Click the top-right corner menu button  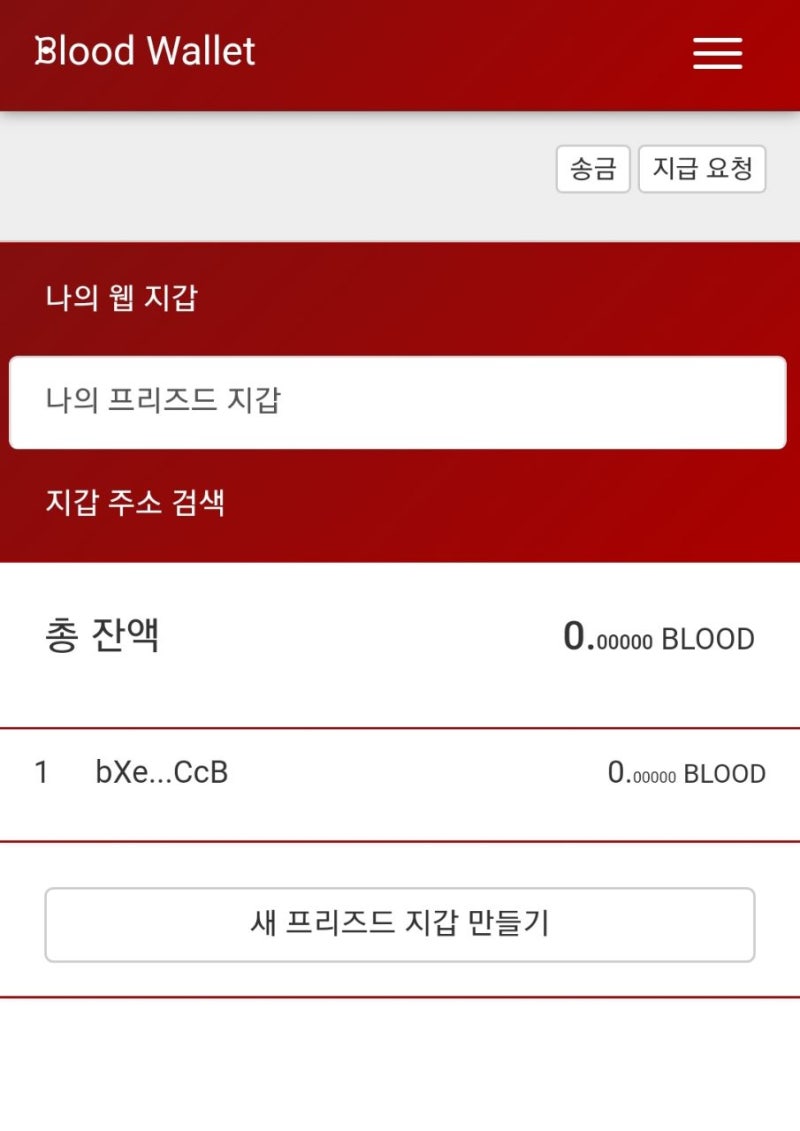point(716,52)
